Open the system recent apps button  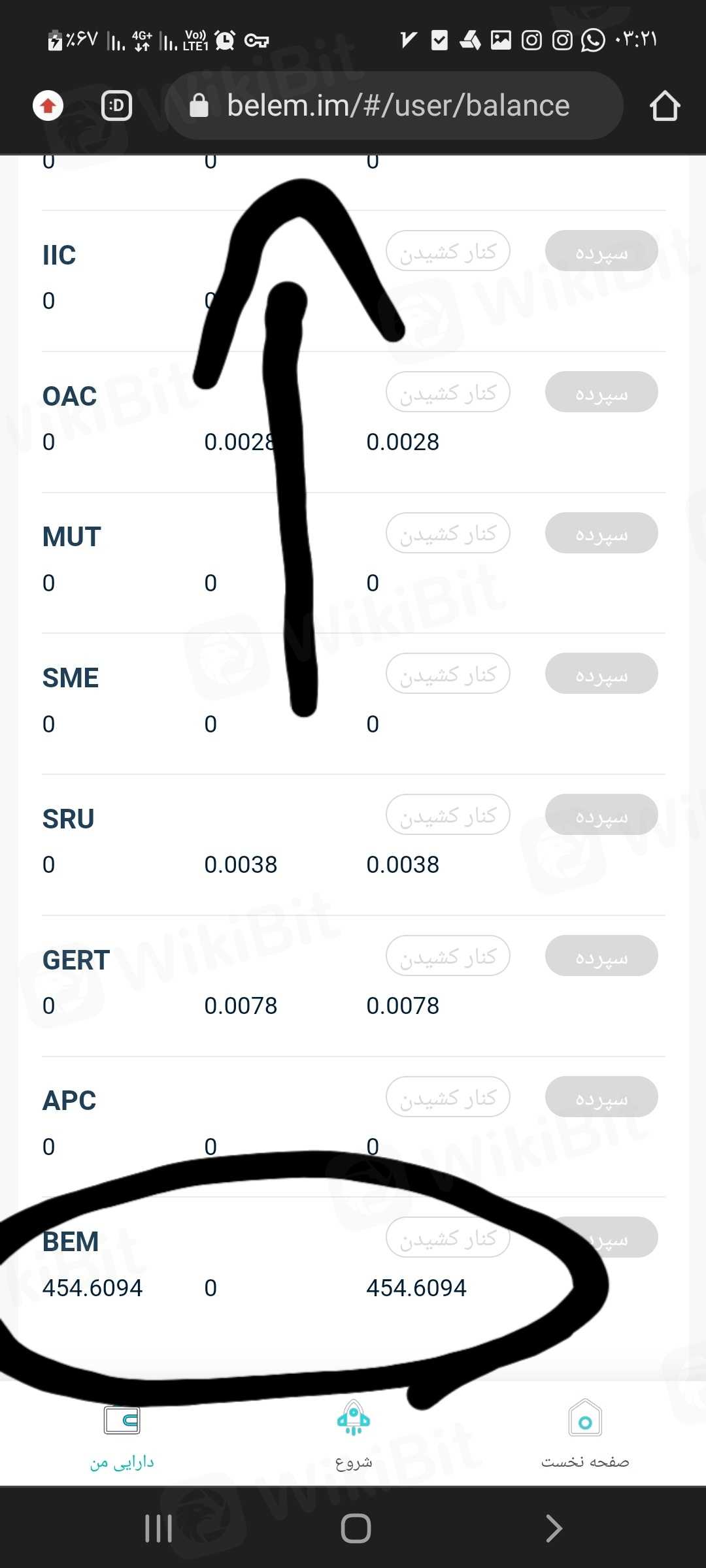158,1528
